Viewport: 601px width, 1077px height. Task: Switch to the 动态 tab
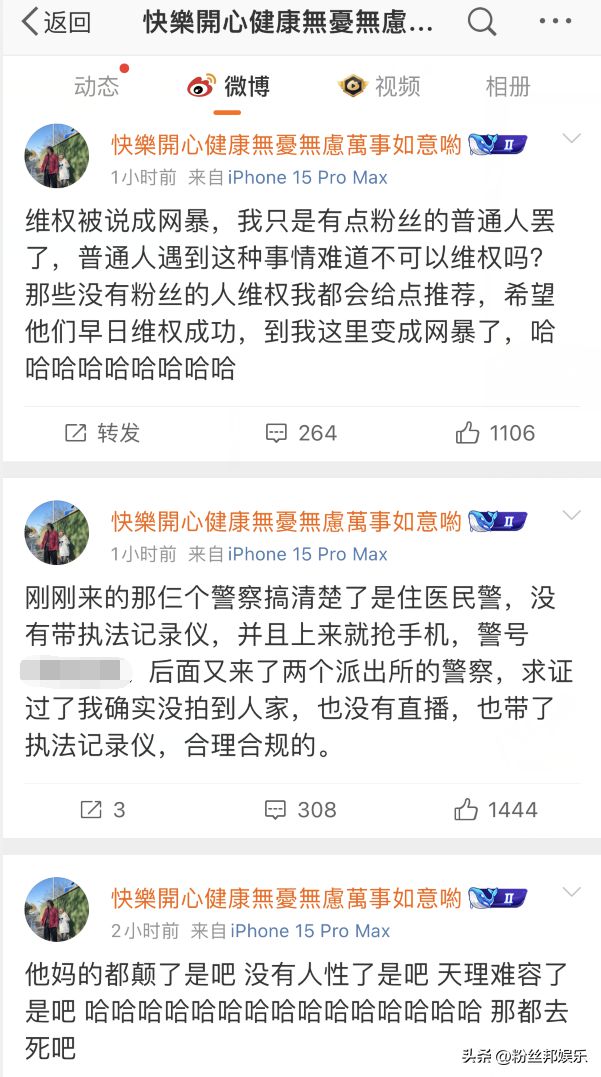click(x=96, y=87)
